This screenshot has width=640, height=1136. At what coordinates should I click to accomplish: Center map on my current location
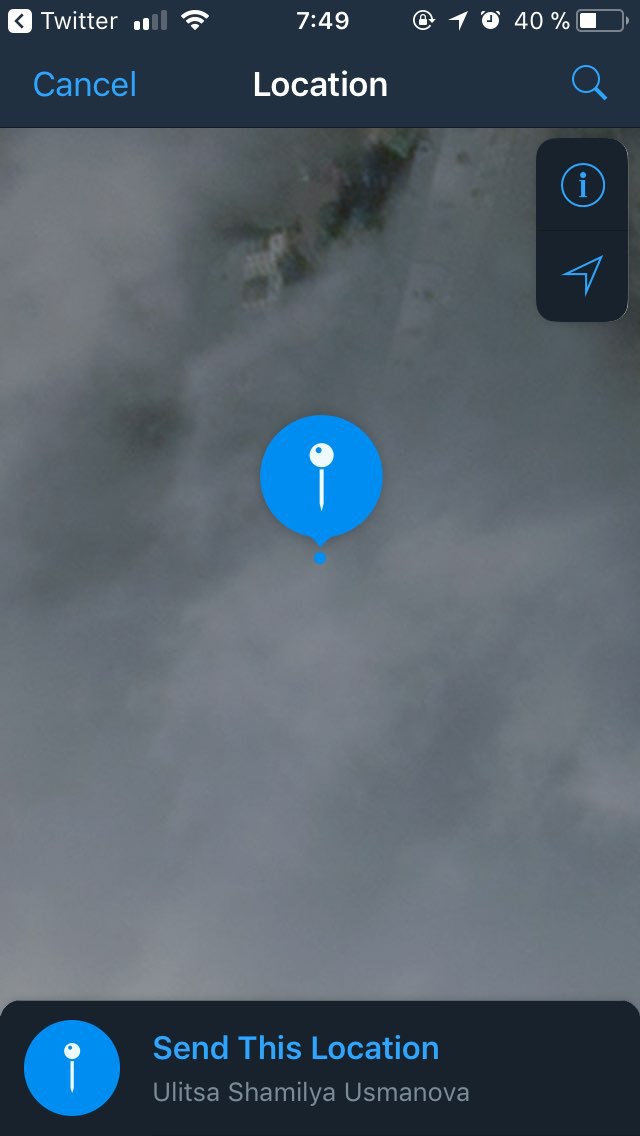click(583, 276)
